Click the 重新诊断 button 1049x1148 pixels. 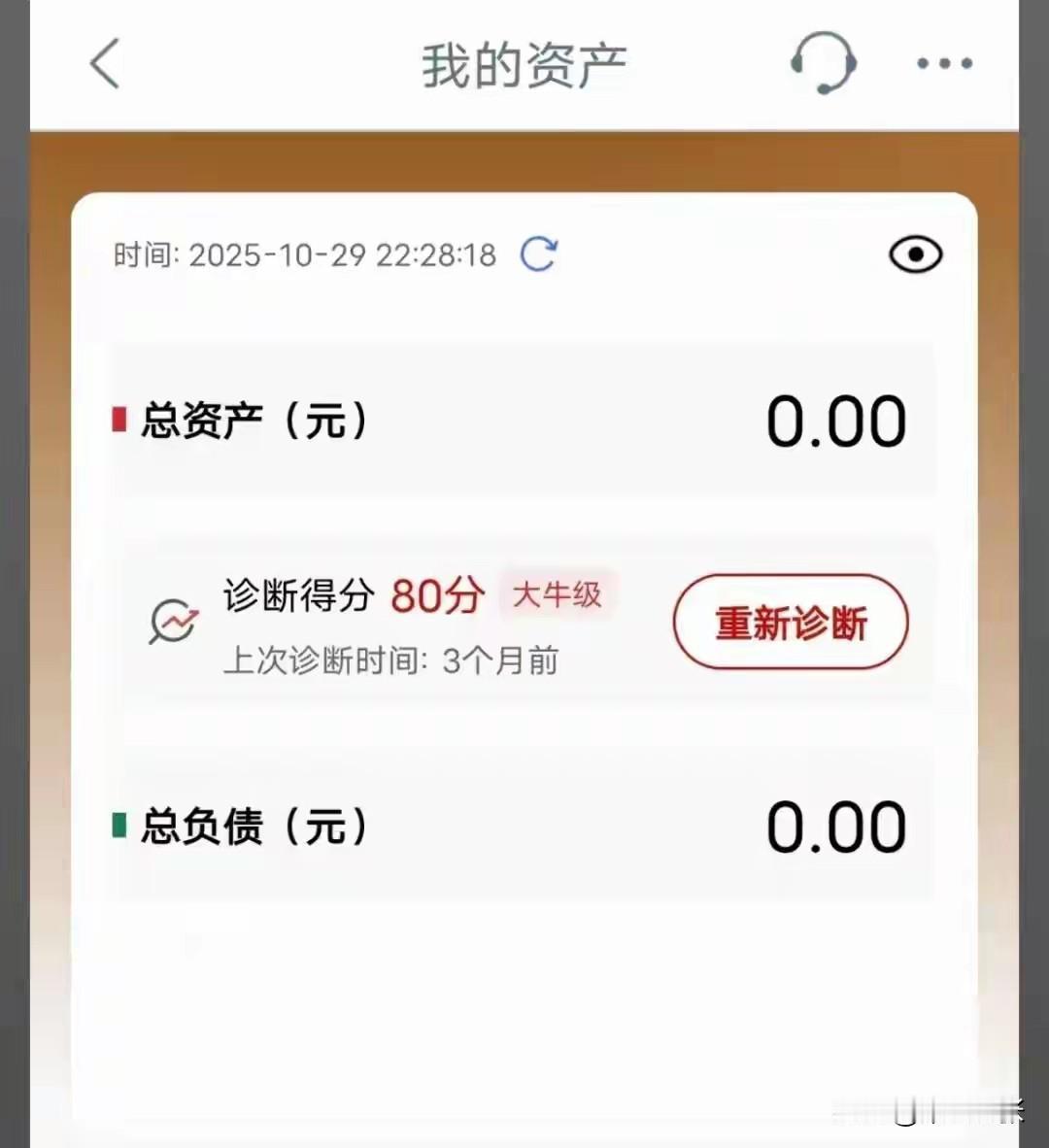(791, 623)
